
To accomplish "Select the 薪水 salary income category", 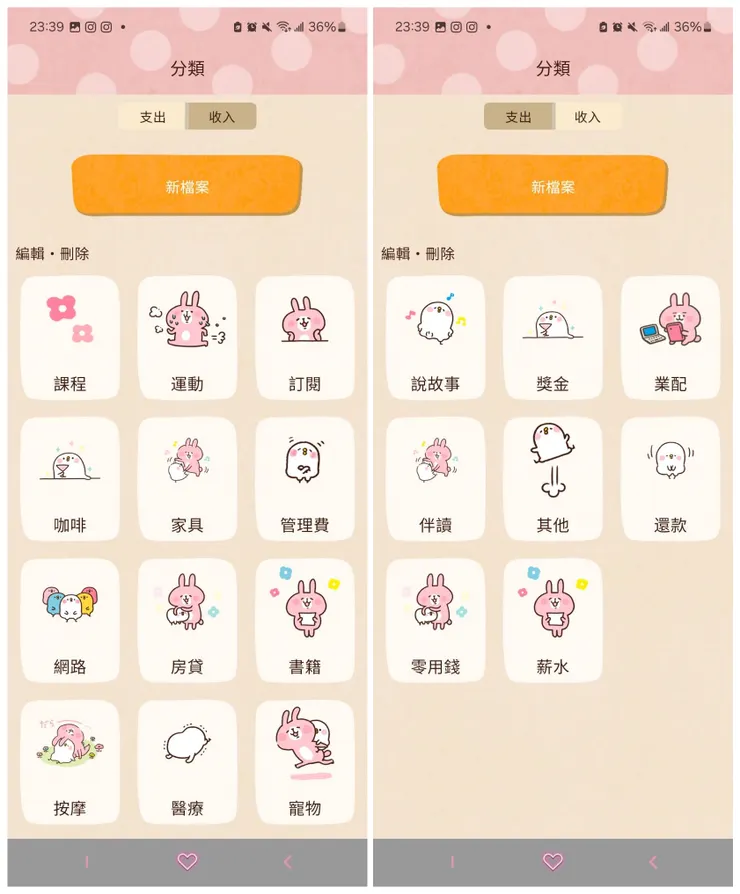I will [553, 618].
